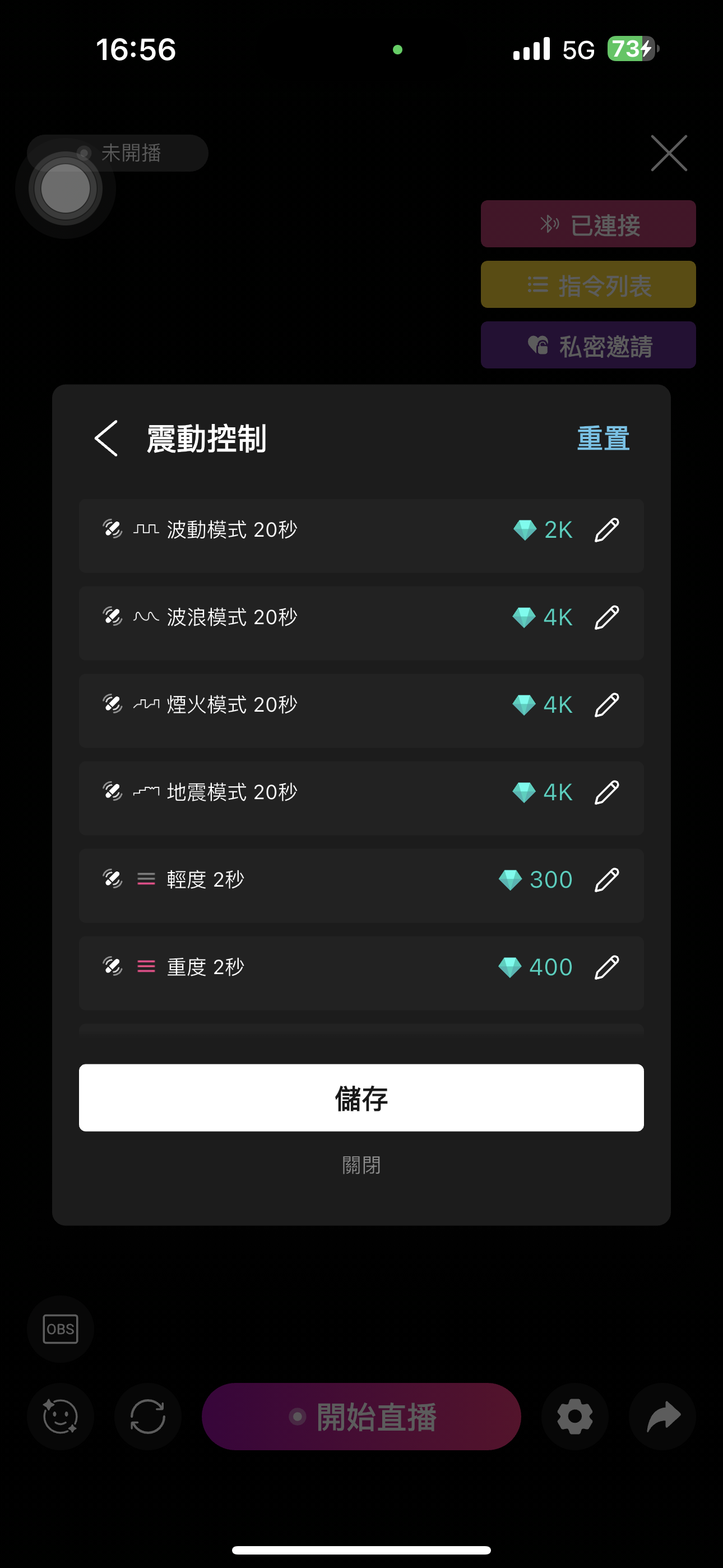The image size is (723, 1568).
Task: Select the emoji face icon near bottom left
Action: [x=61, y=1417]
